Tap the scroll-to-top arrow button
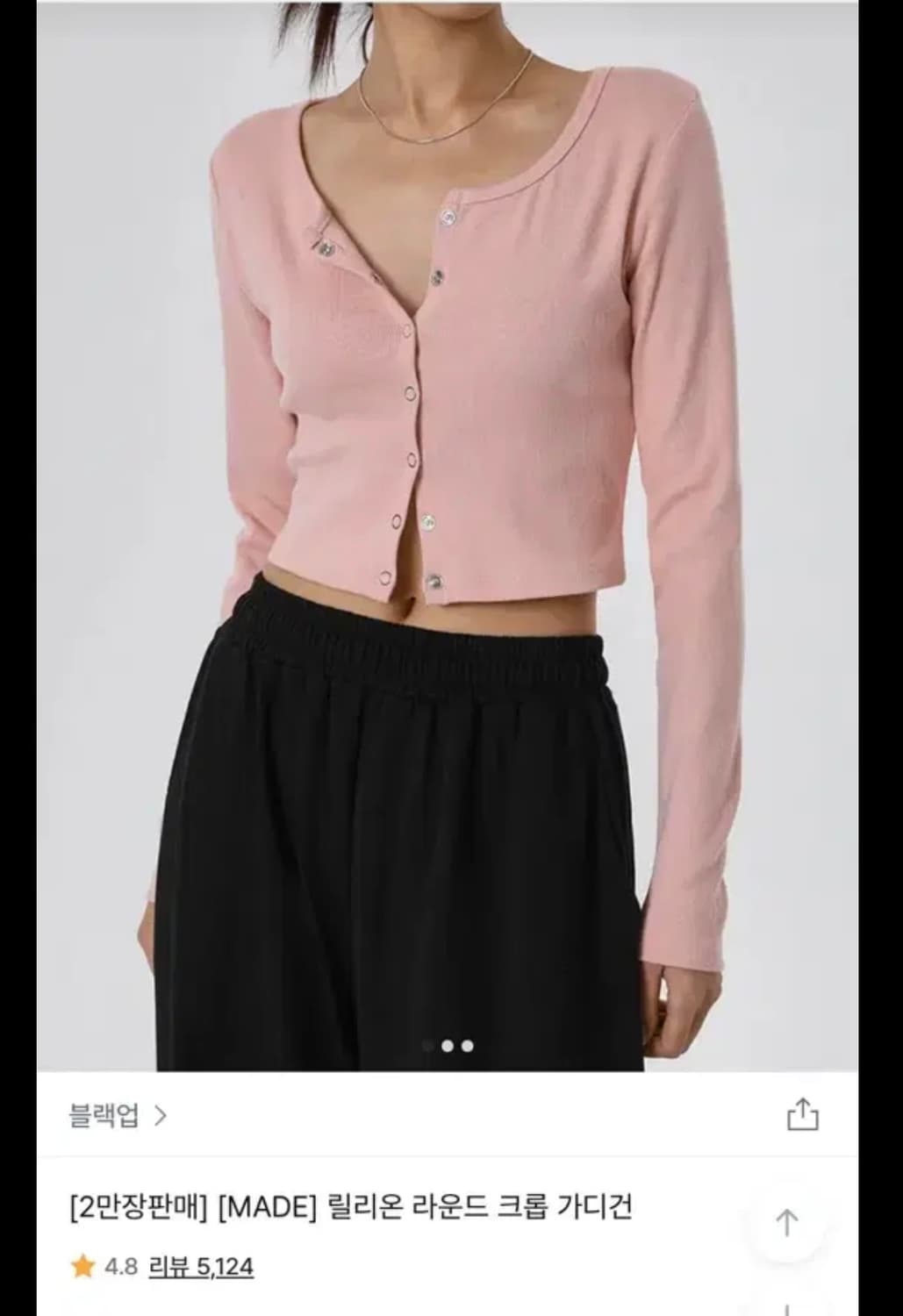 tap(787, 1222)
